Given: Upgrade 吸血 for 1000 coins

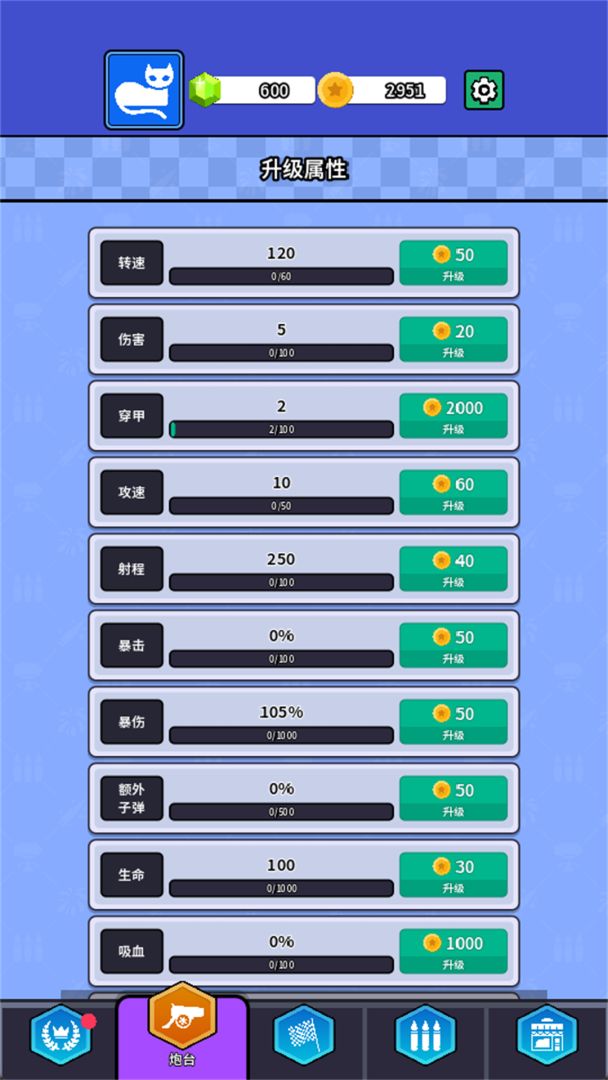Looking at the screenshot, I should (x=453, y=951).
